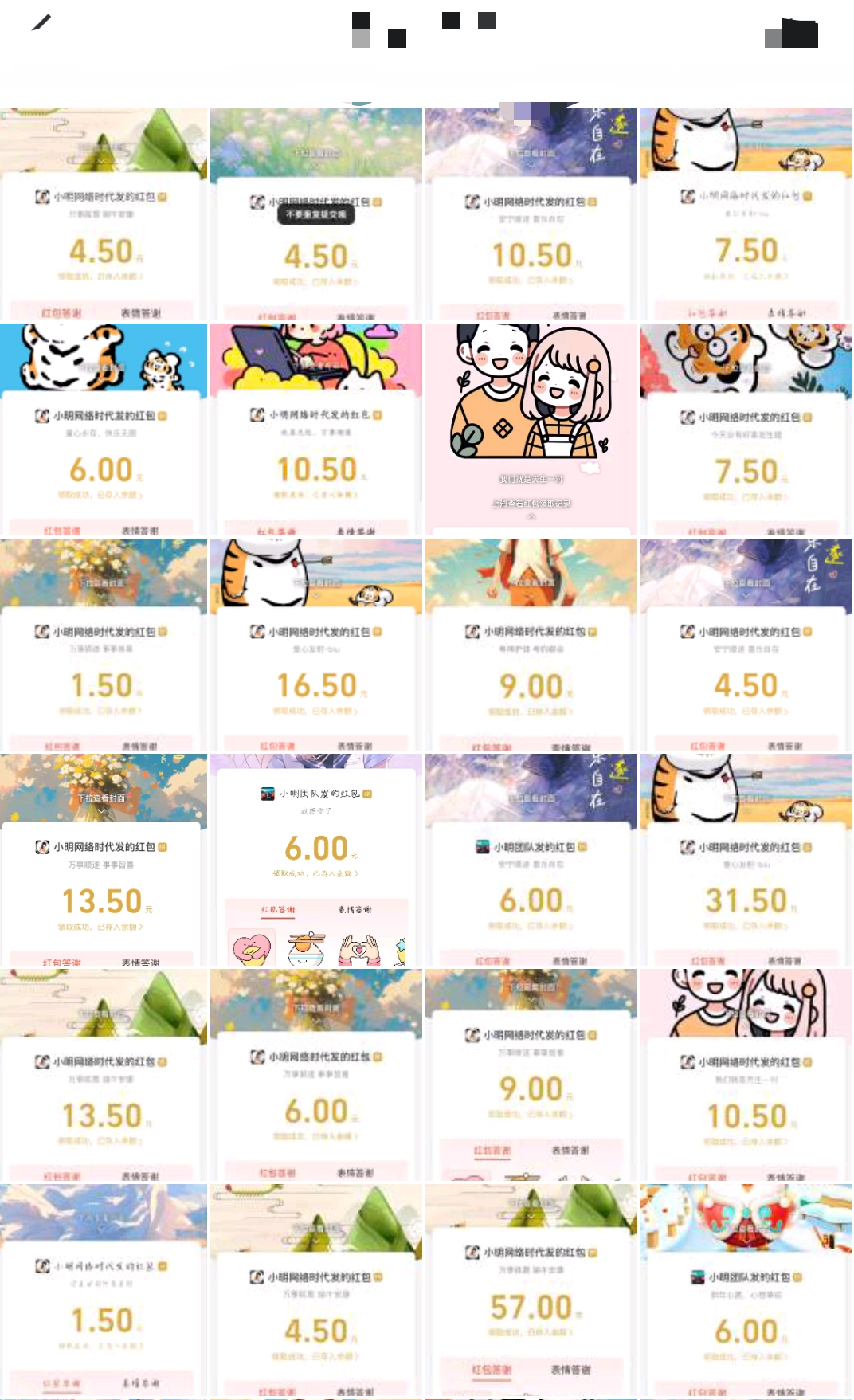Open the 31.50 yuan red packet screenshot
Image resolution: width=854 pixels, height=1400 pixels.
tap(746, 860)
